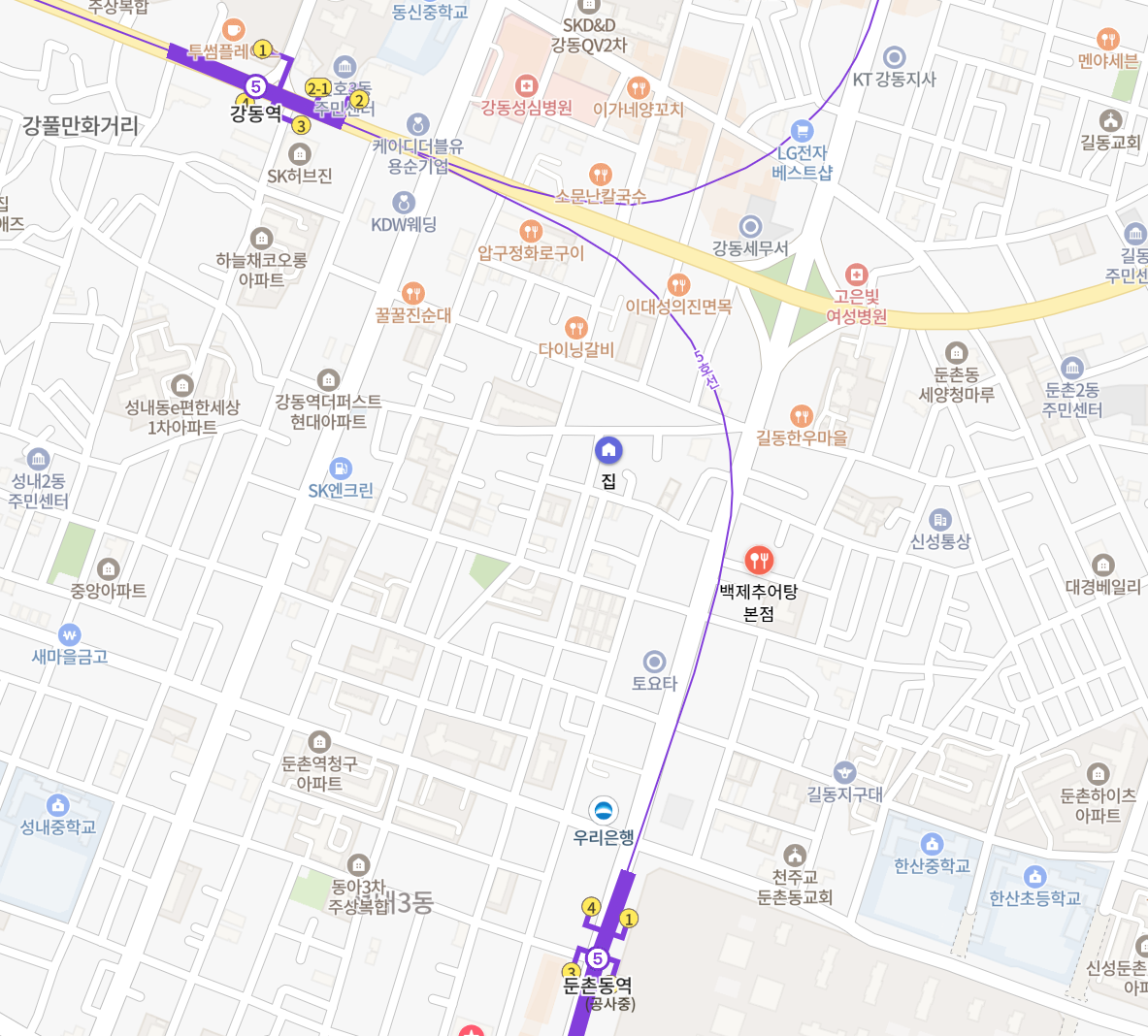This screenshot has width=1148, height=1036.
Task: Open 고은빛 여성병원 marker
Action: pos(856,275)
